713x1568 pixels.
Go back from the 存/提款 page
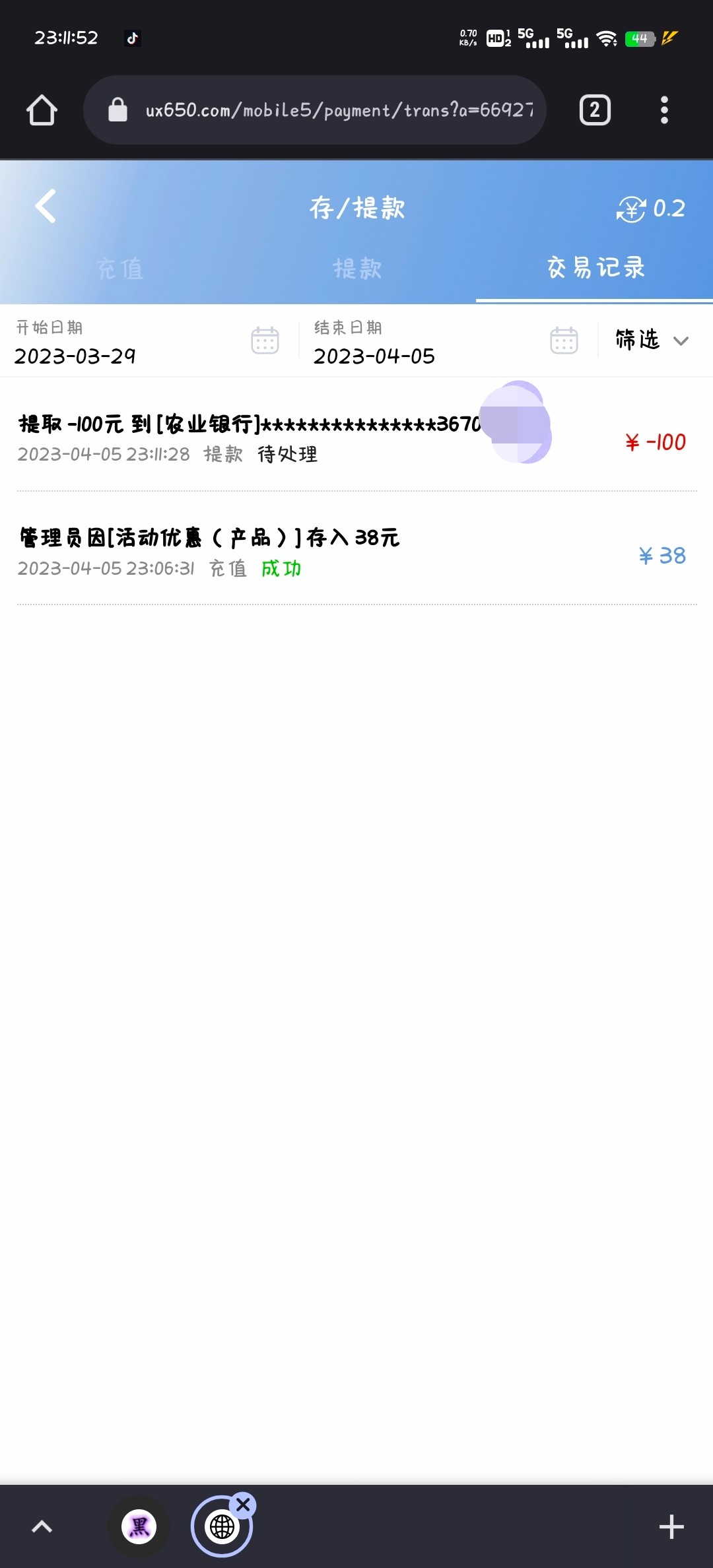45,207
